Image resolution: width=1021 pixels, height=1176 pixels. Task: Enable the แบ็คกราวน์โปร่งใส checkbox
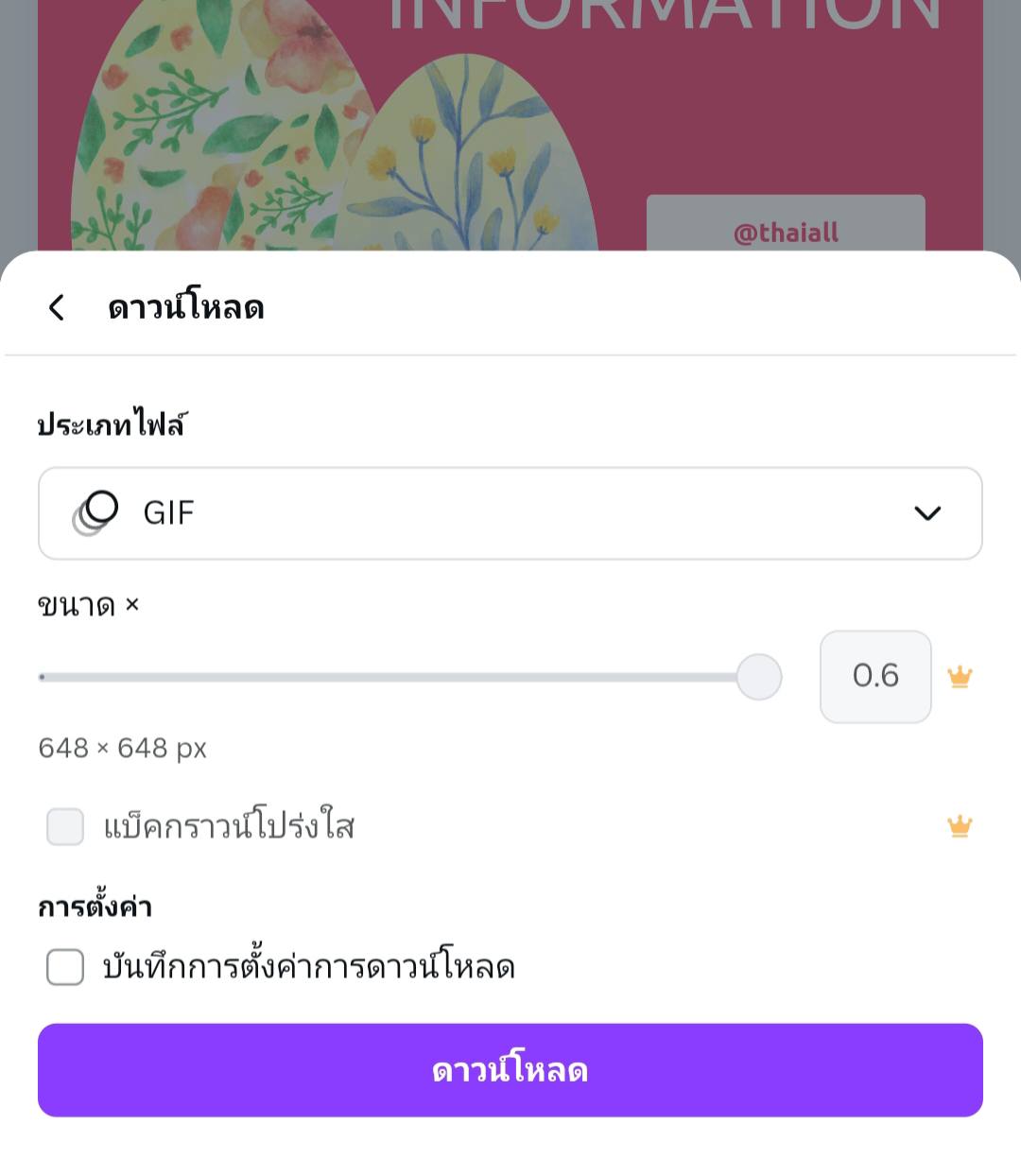(65, 827)
